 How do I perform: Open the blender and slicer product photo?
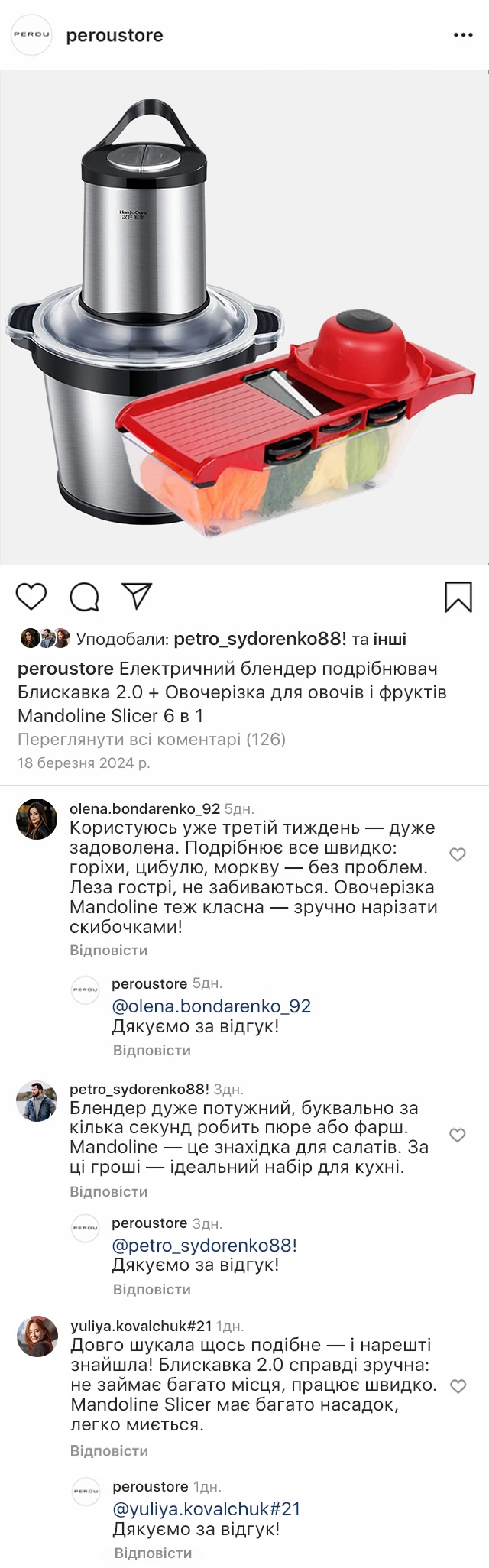(244, 317)
